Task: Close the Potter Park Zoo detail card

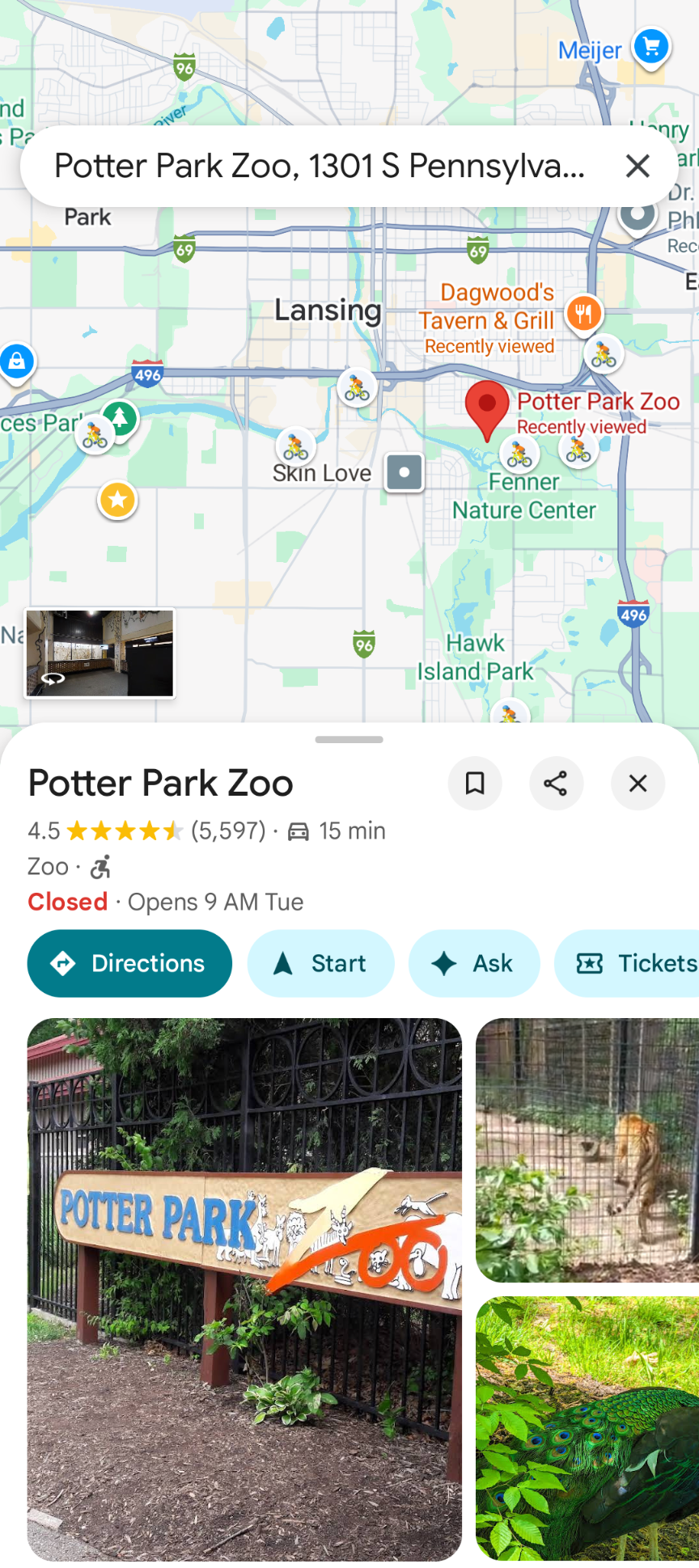Action: pyautogui.click(x=638, y=783)
